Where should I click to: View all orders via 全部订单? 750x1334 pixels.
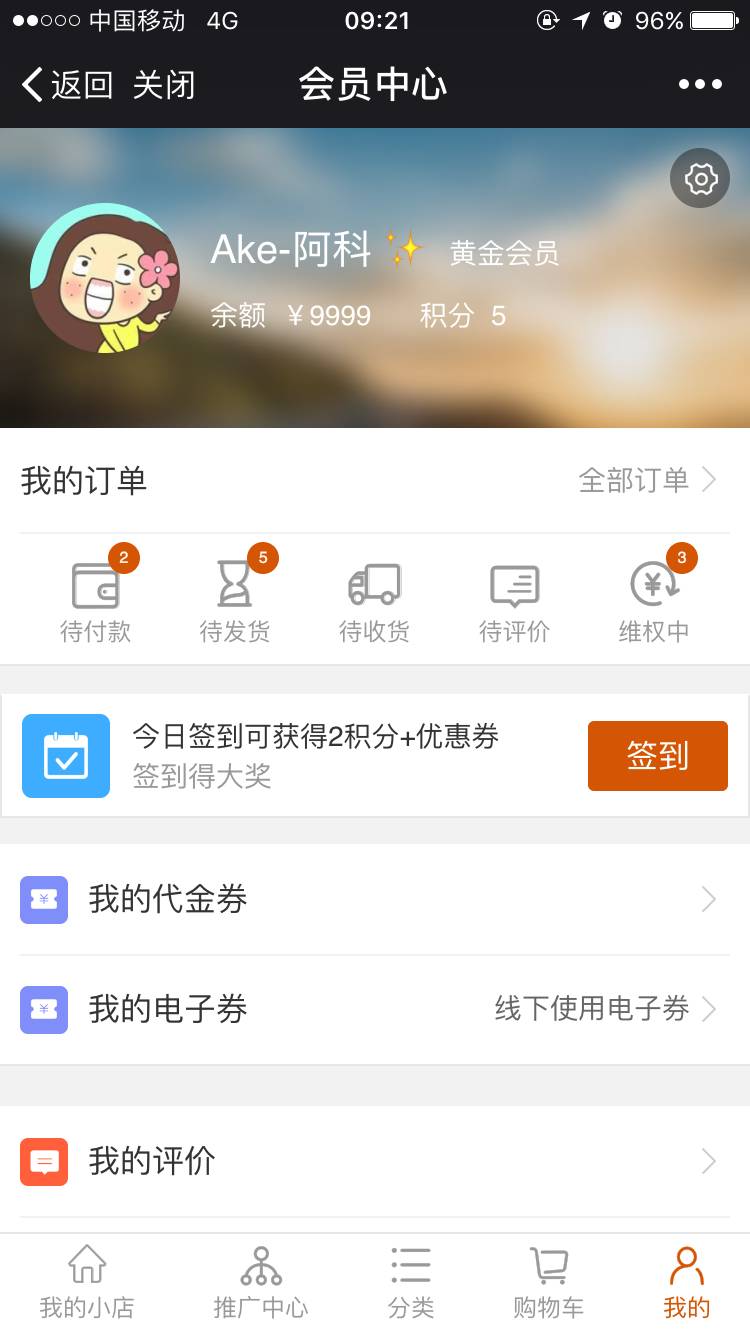tap(647, 481)
